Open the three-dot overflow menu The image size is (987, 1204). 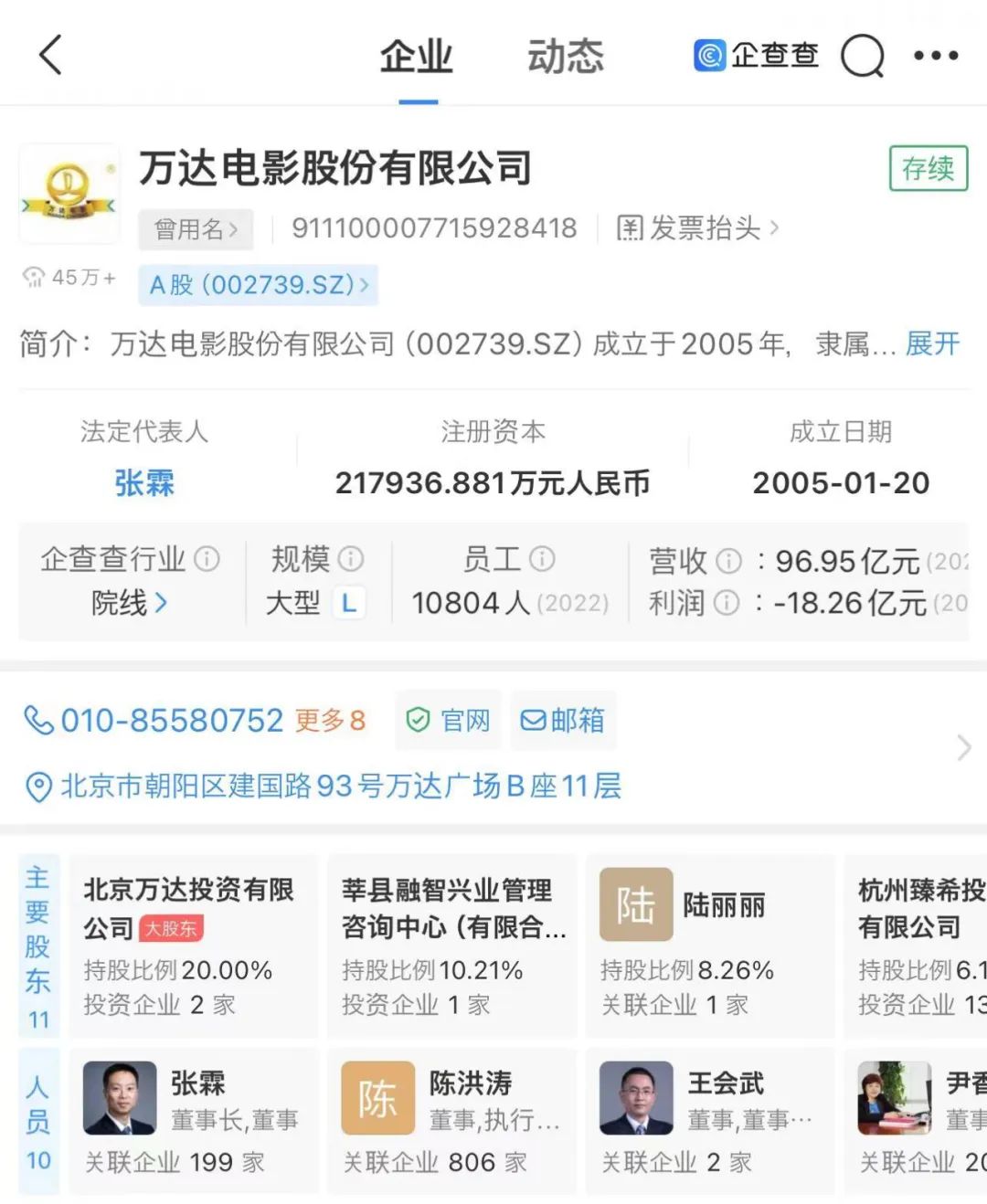[x=936, y=57]
